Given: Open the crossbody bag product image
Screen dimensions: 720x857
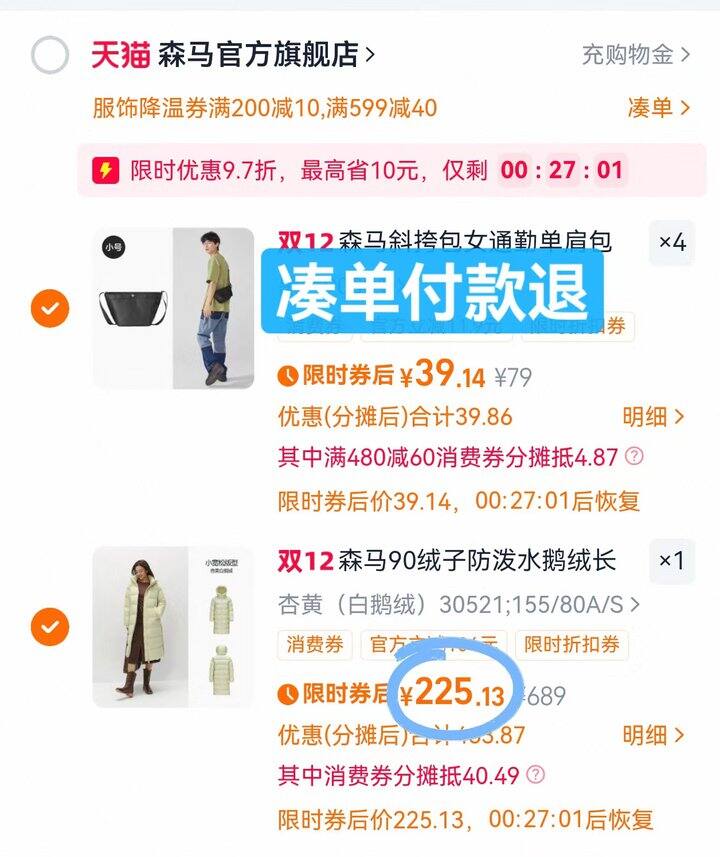Looking at the screenshot, I should [173, 308].
